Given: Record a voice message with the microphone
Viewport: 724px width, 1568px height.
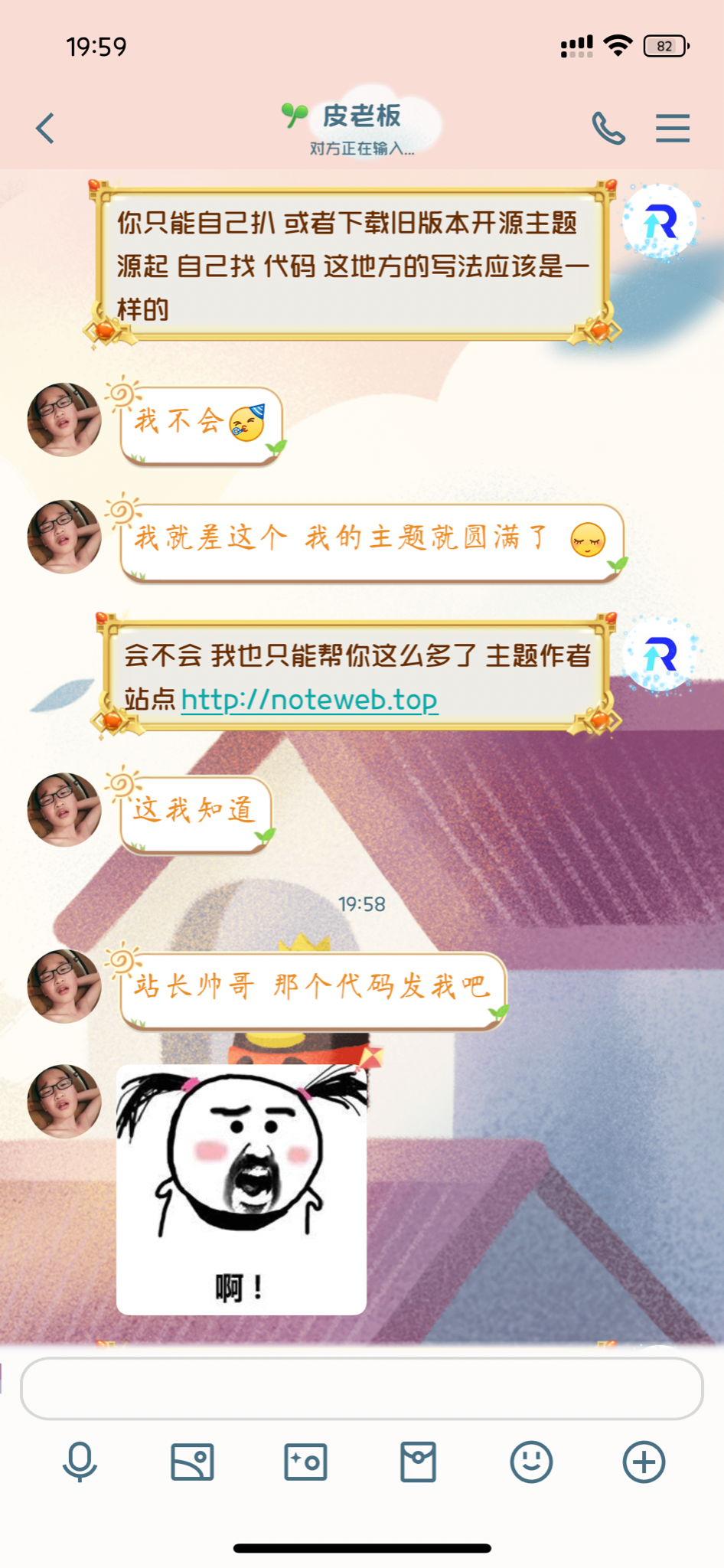Looking at the screenshot, I should (x=80, y=1462).
